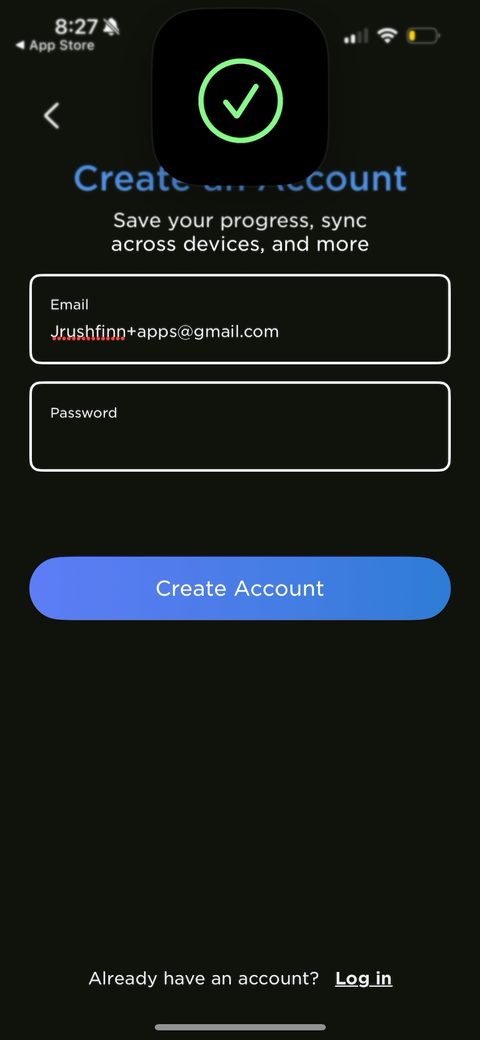This screenshot has width=480, height=1040.
Task: Tap the Email field
Action: pyautogui.click(x=240, y=319)
